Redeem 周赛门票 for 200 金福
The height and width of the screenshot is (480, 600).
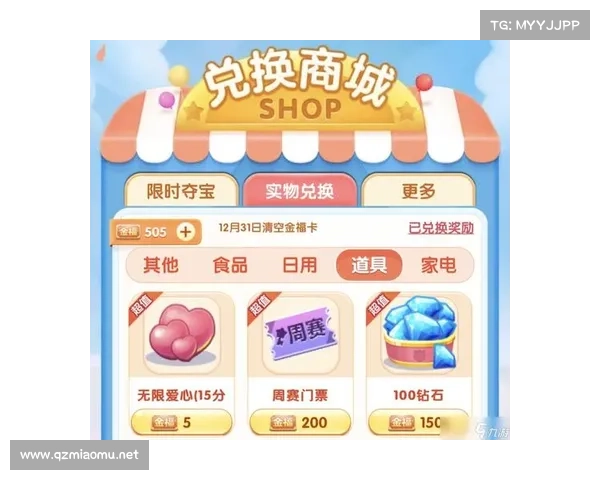pyautogui.click(x=299, y=423)
